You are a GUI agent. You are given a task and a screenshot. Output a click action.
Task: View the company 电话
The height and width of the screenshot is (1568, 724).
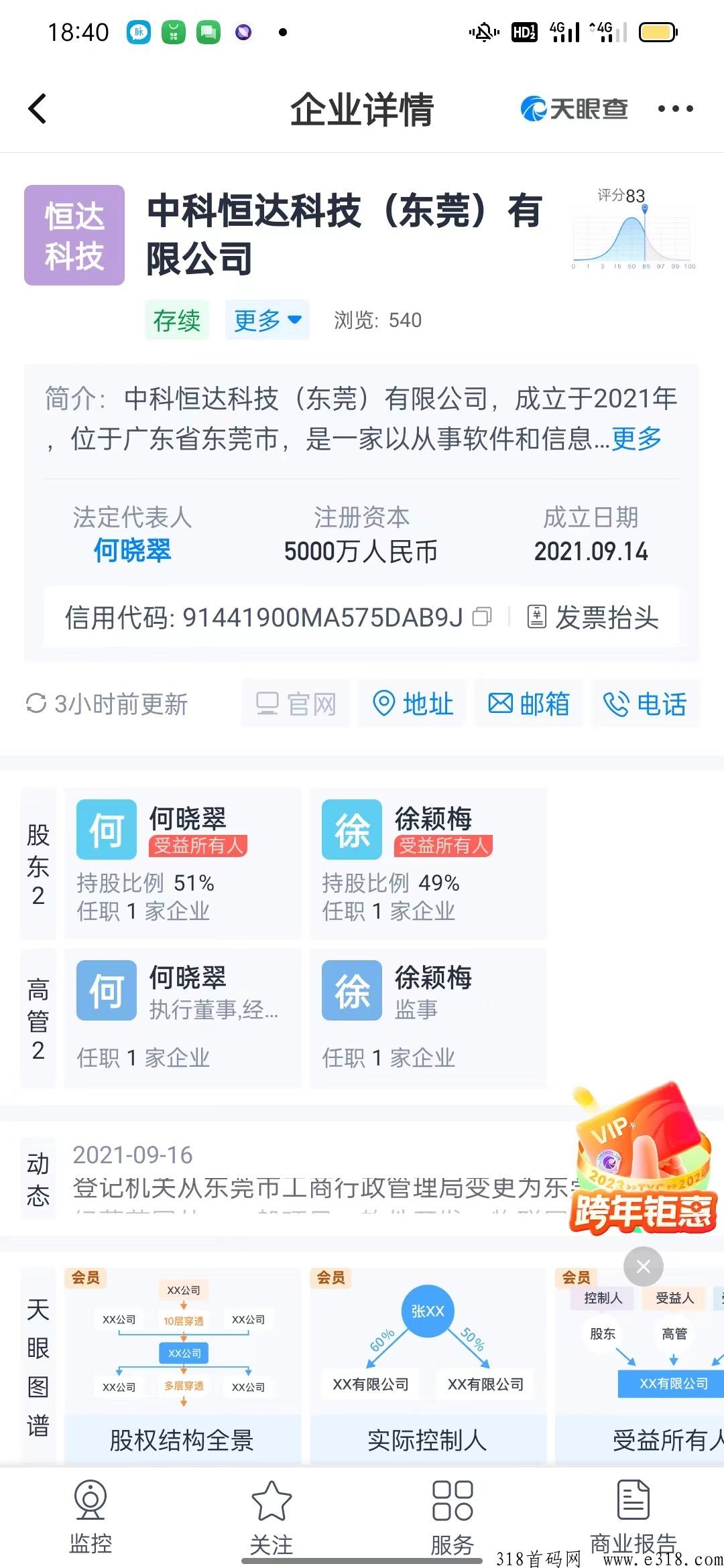tap(645, 704)
